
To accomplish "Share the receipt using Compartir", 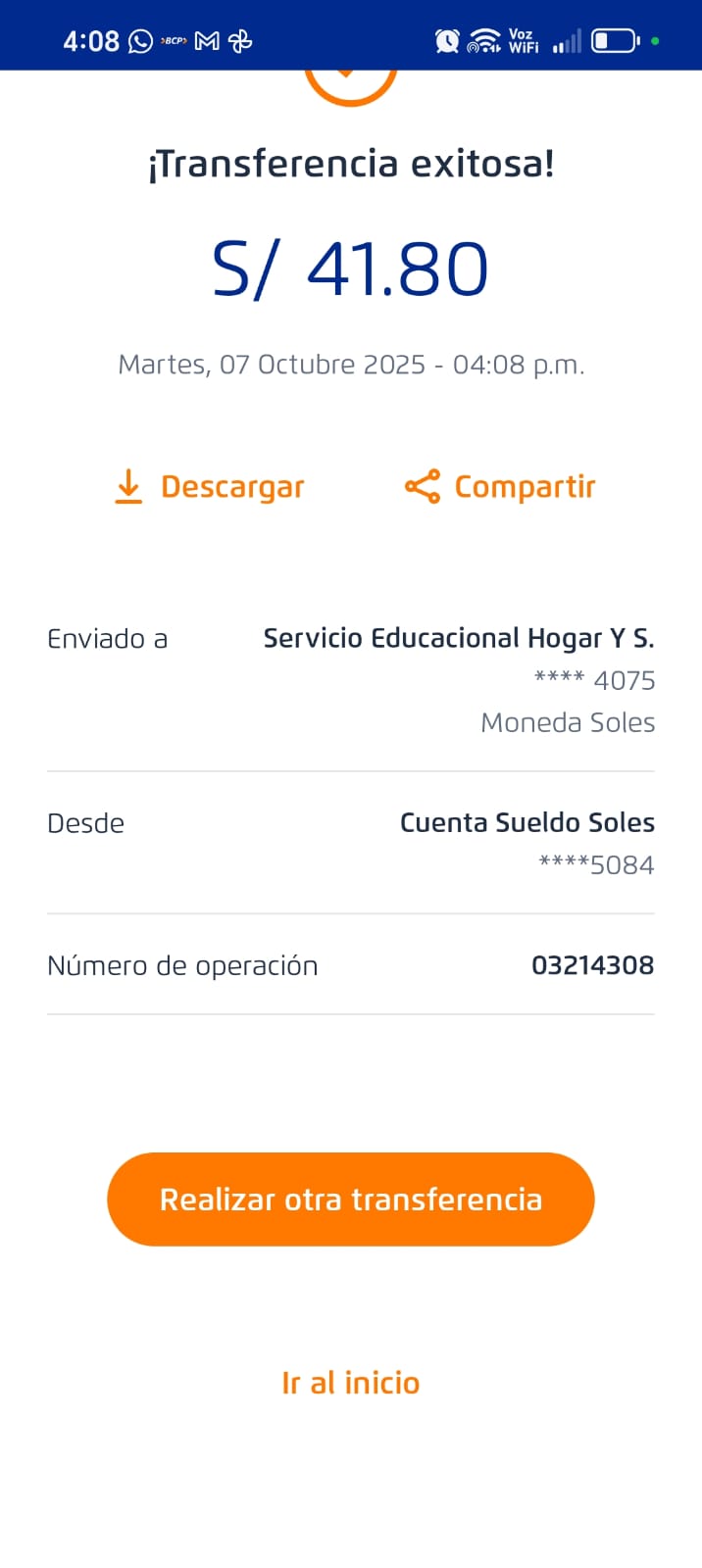I will pyautogui.click(x=500, y=487).
